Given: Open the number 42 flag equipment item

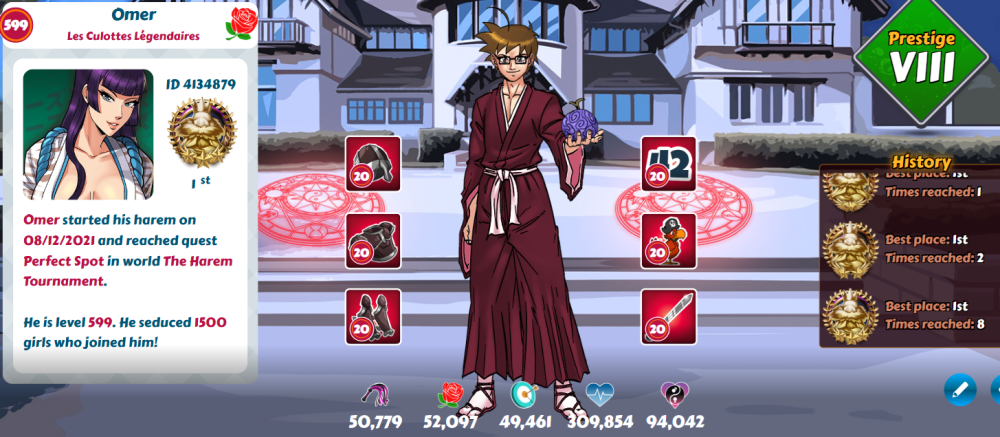Looking at the screenshot, I should pyautogui.click(x=668, y=163).
